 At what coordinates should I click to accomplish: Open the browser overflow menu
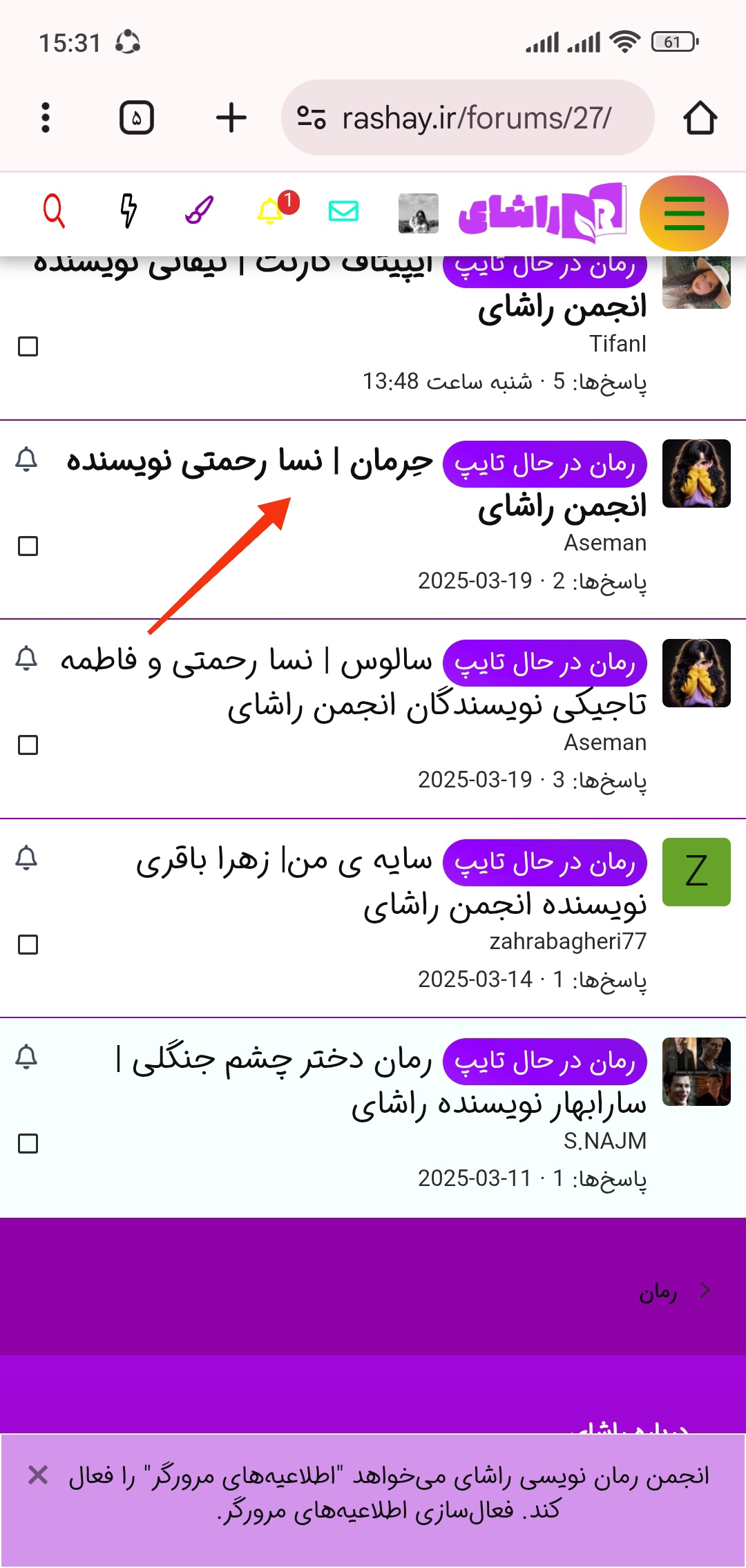point(46,117)
